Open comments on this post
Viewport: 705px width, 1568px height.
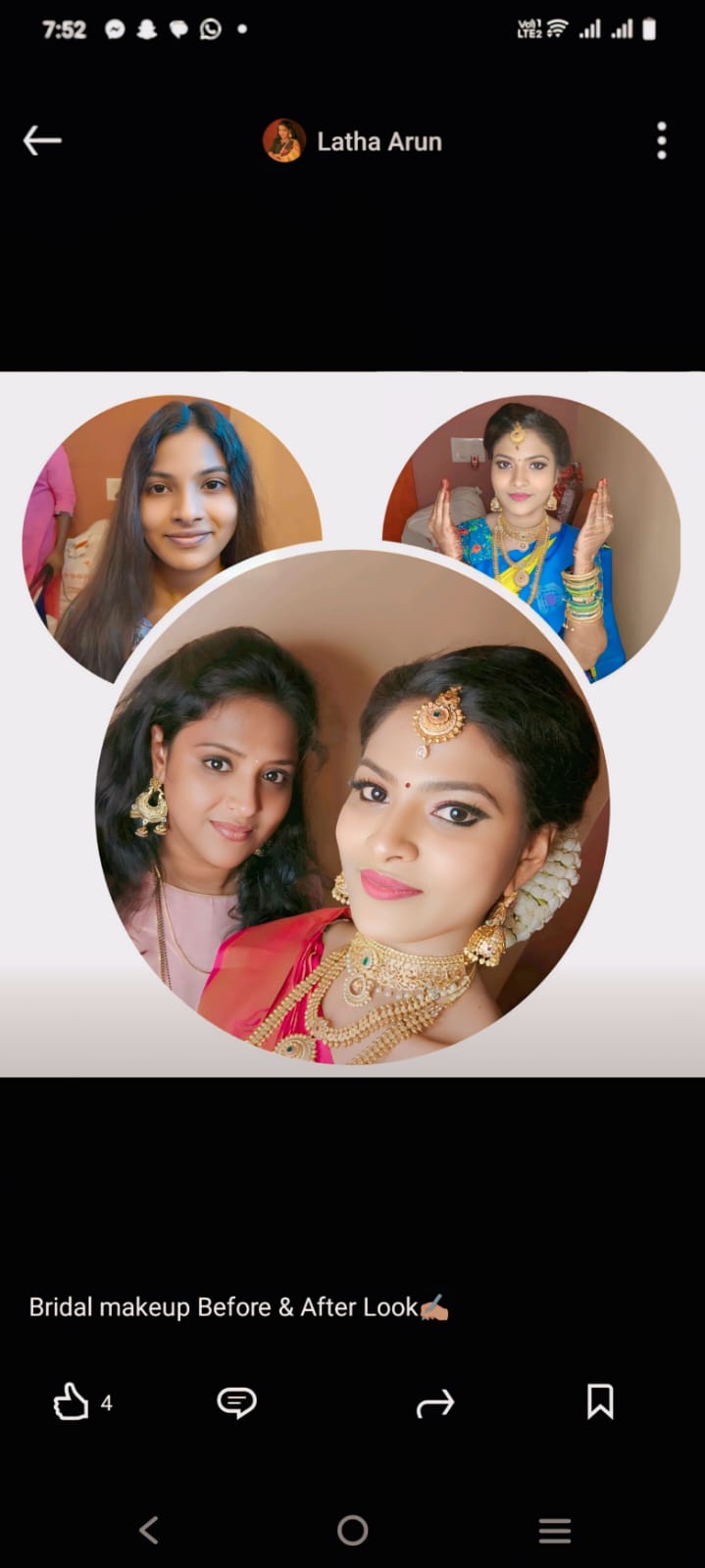pos(236,1402)
